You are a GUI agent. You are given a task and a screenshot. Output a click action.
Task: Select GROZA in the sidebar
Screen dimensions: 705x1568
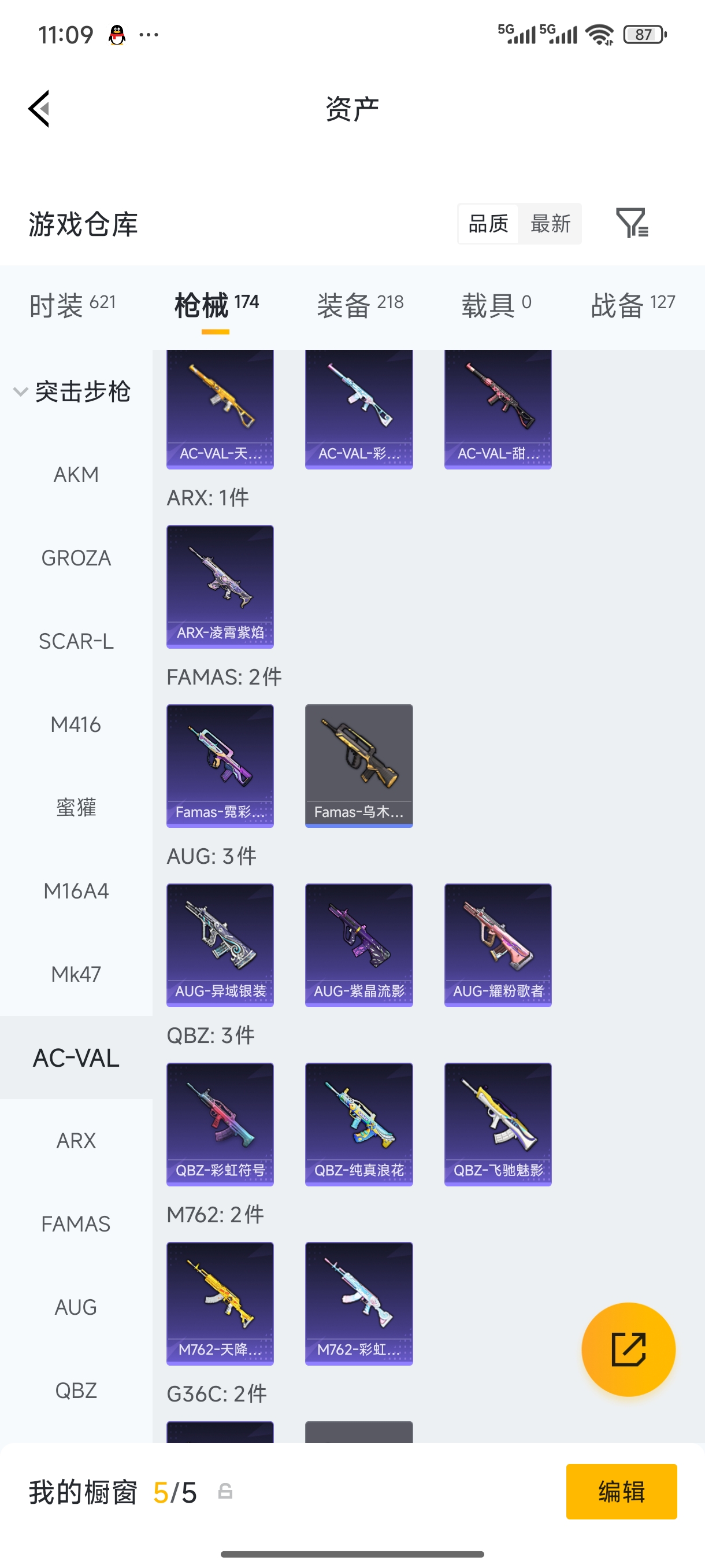(76, 558)
